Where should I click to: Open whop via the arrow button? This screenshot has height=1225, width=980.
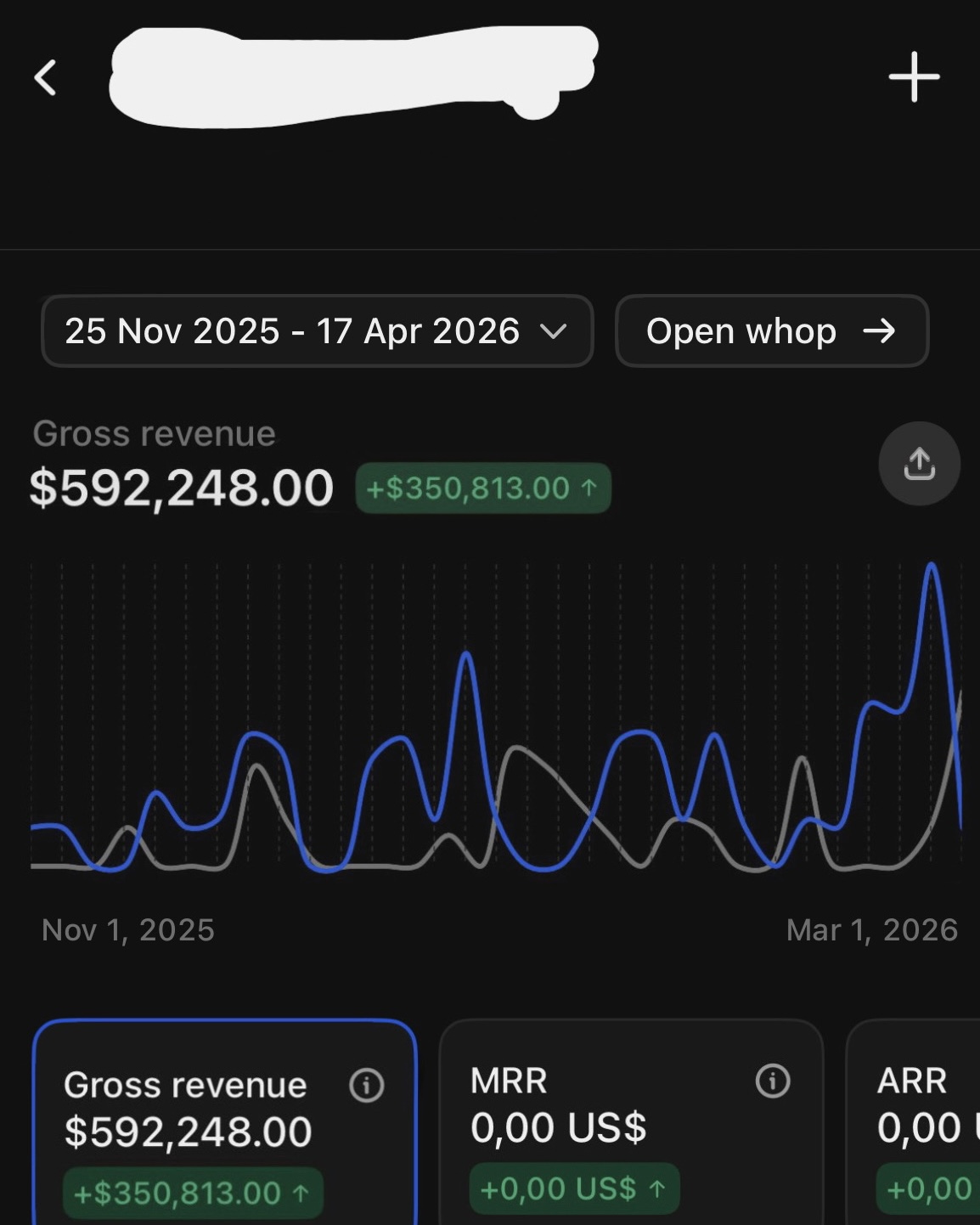click(771, 331)
